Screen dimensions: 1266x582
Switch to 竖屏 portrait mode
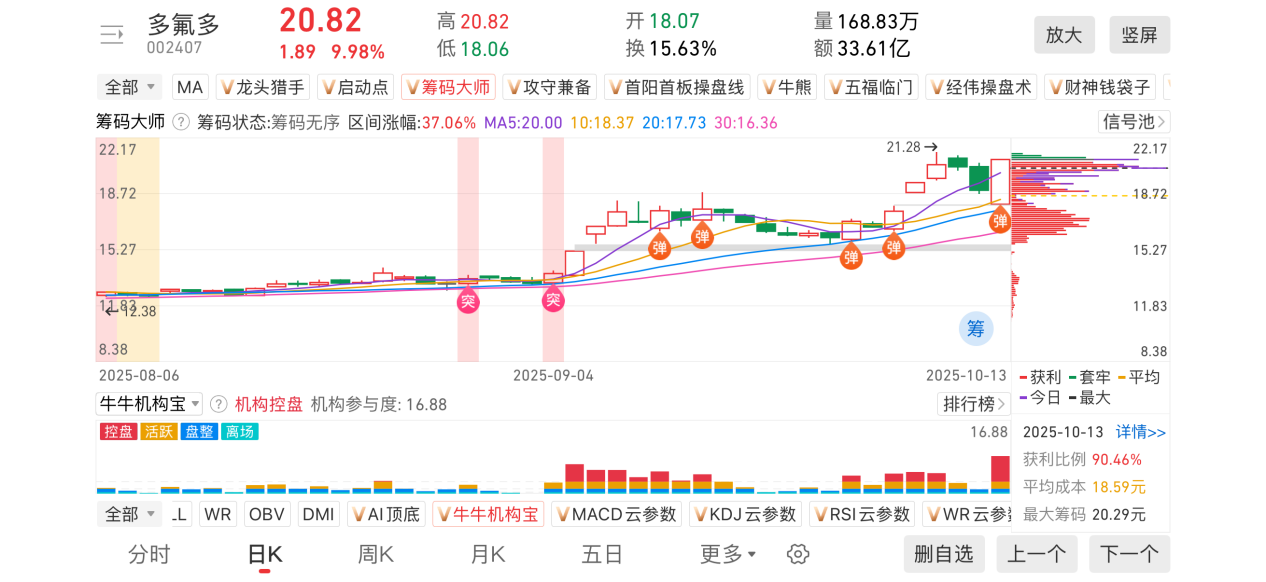click(x=1139, y=35)
